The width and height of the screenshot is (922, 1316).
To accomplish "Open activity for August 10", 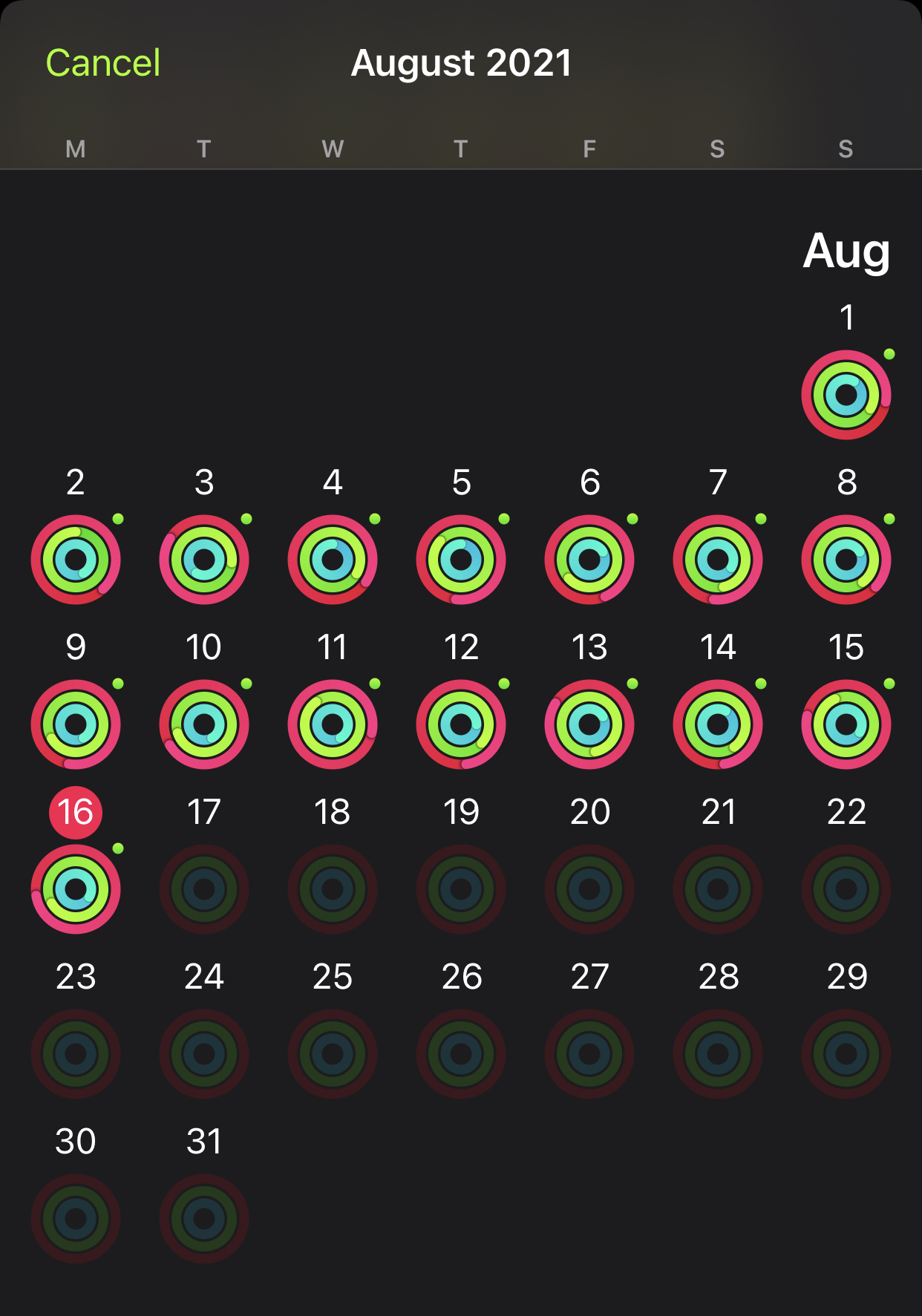I will click(204, 724).
